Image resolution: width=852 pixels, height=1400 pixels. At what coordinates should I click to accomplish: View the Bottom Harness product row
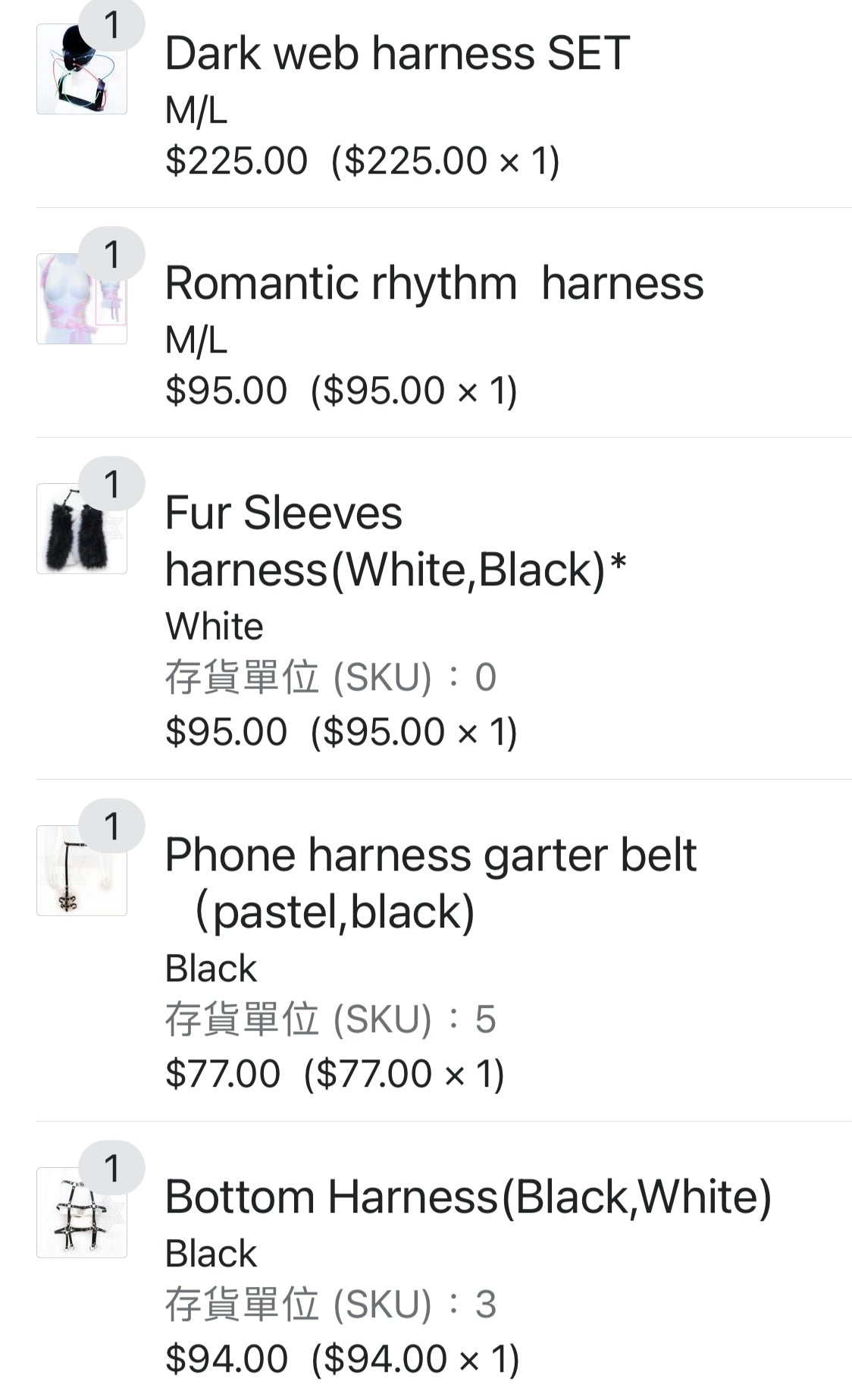pos(468,1198)
